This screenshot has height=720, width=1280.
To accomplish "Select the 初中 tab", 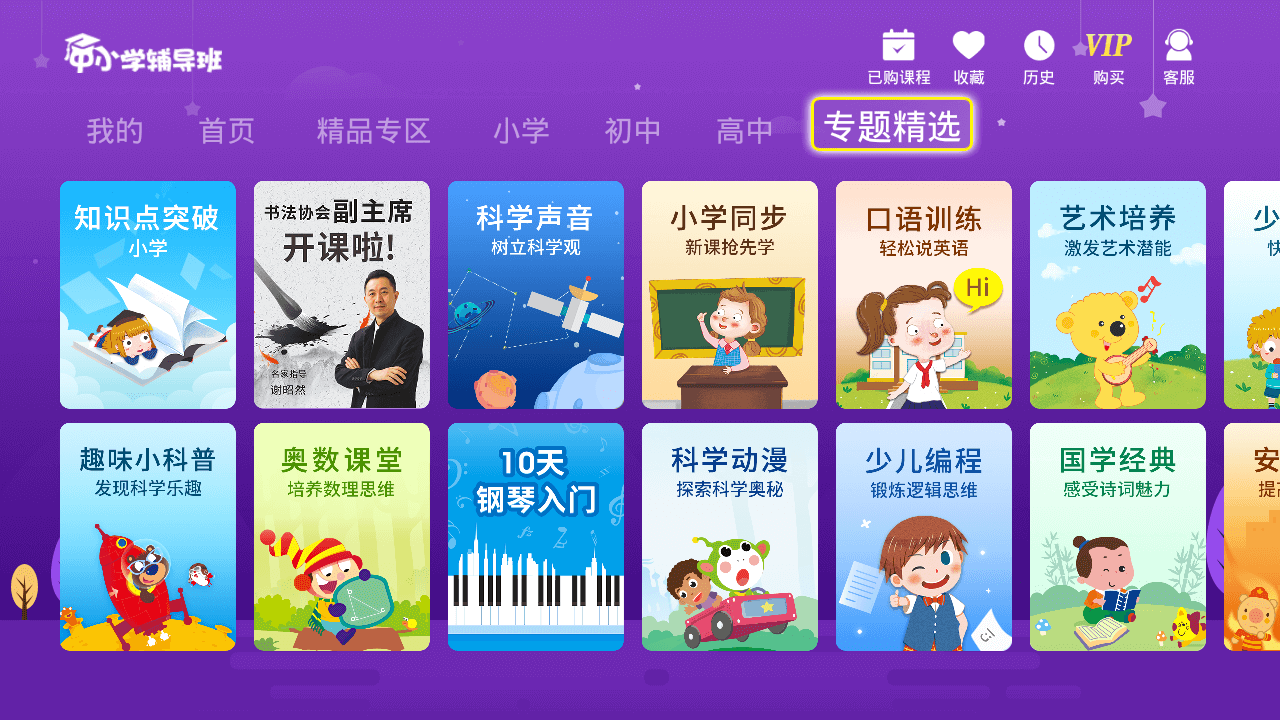I will (x=633, y=131).
